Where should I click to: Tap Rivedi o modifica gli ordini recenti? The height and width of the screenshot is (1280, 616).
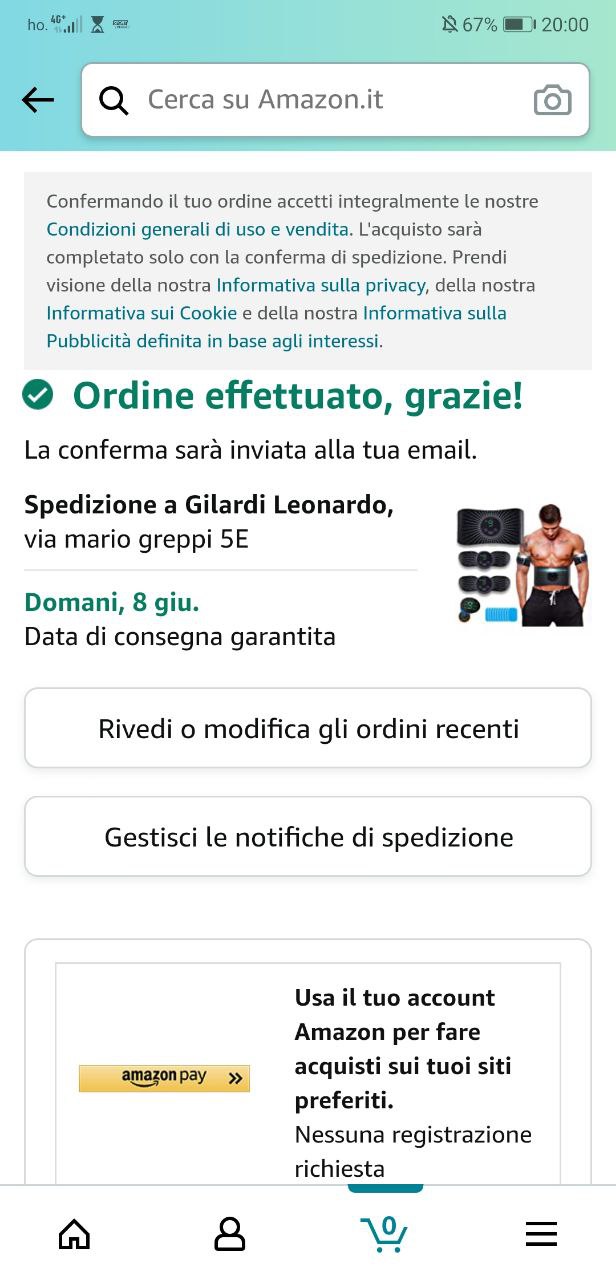click(x=308, y=728)
